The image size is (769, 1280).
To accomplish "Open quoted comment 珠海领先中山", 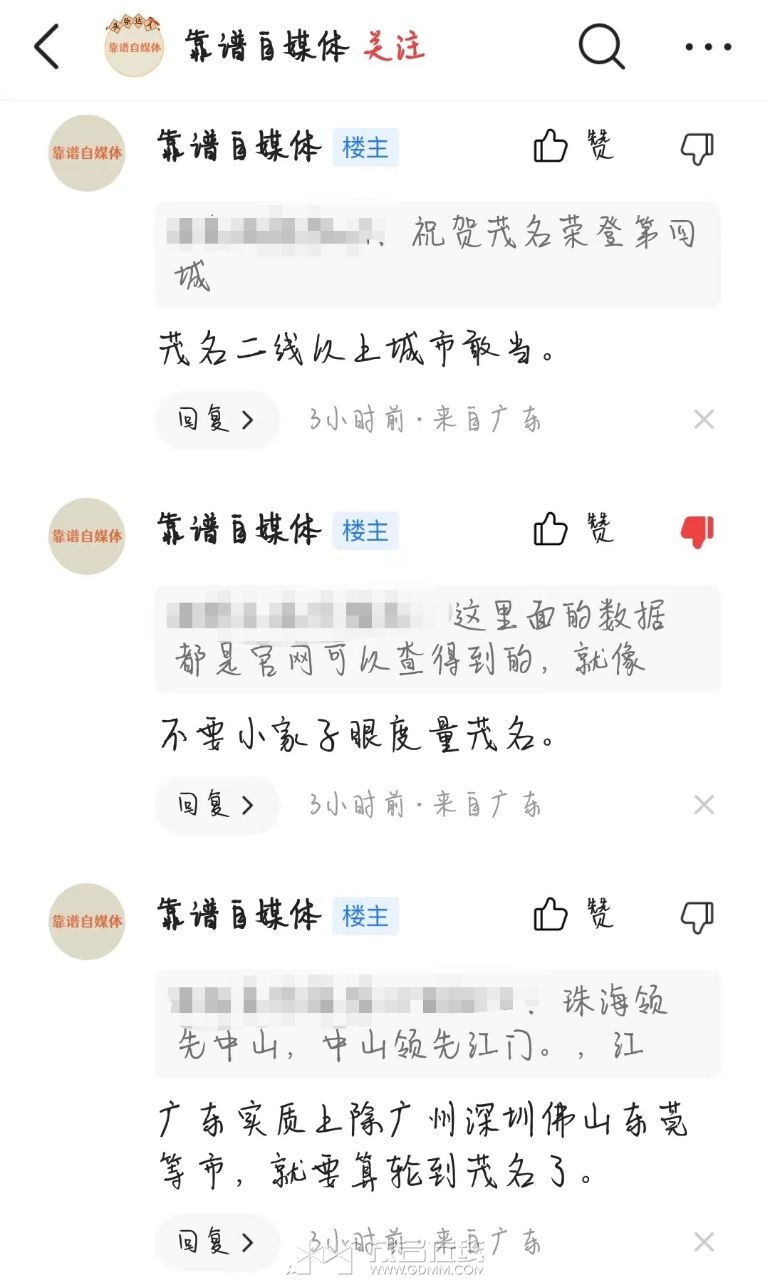I will point(437,1023).
